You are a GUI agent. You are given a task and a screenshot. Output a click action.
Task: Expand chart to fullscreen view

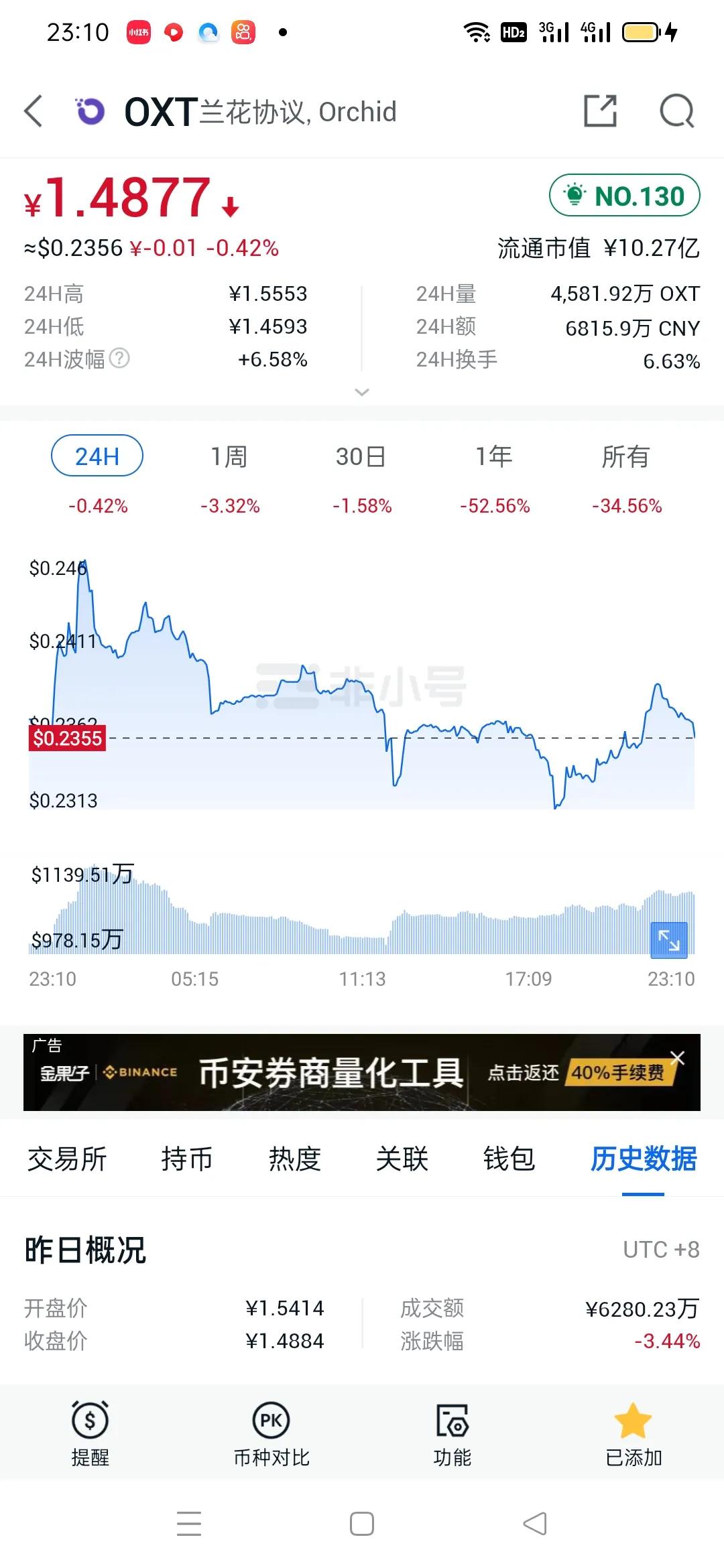[669, 940]
